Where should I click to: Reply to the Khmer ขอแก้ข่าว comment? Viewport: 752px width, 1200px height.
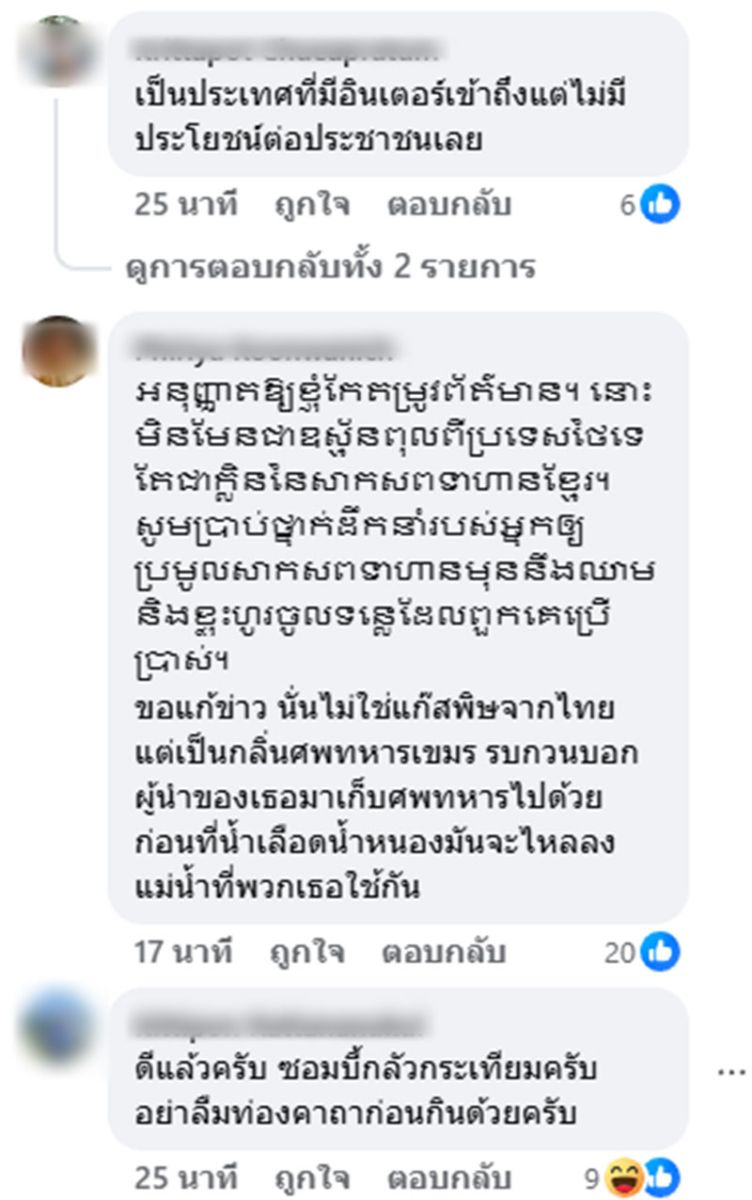point(443,952)
